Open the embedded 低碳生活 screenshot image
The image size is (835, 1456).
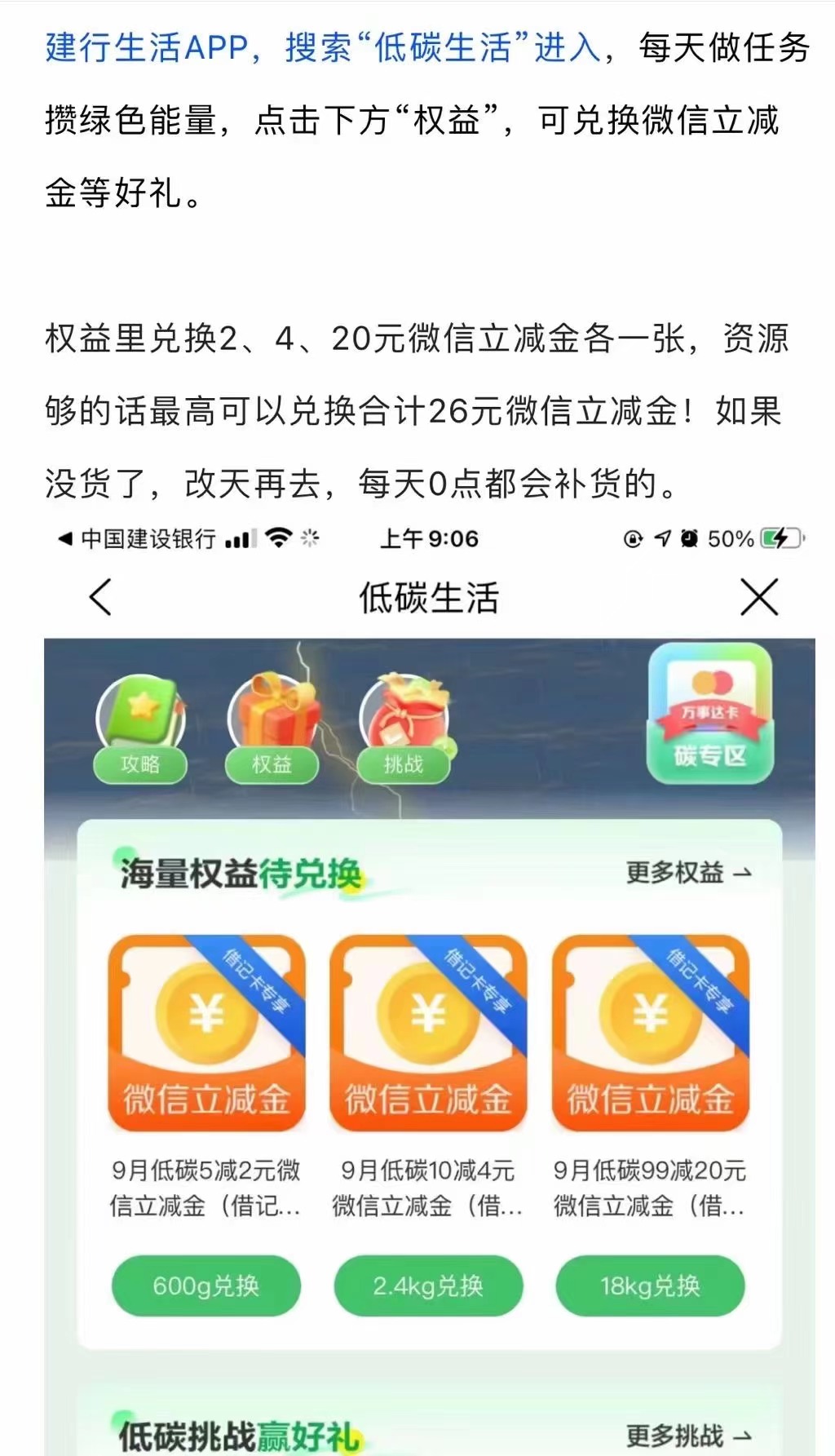(x=429, y=979)
